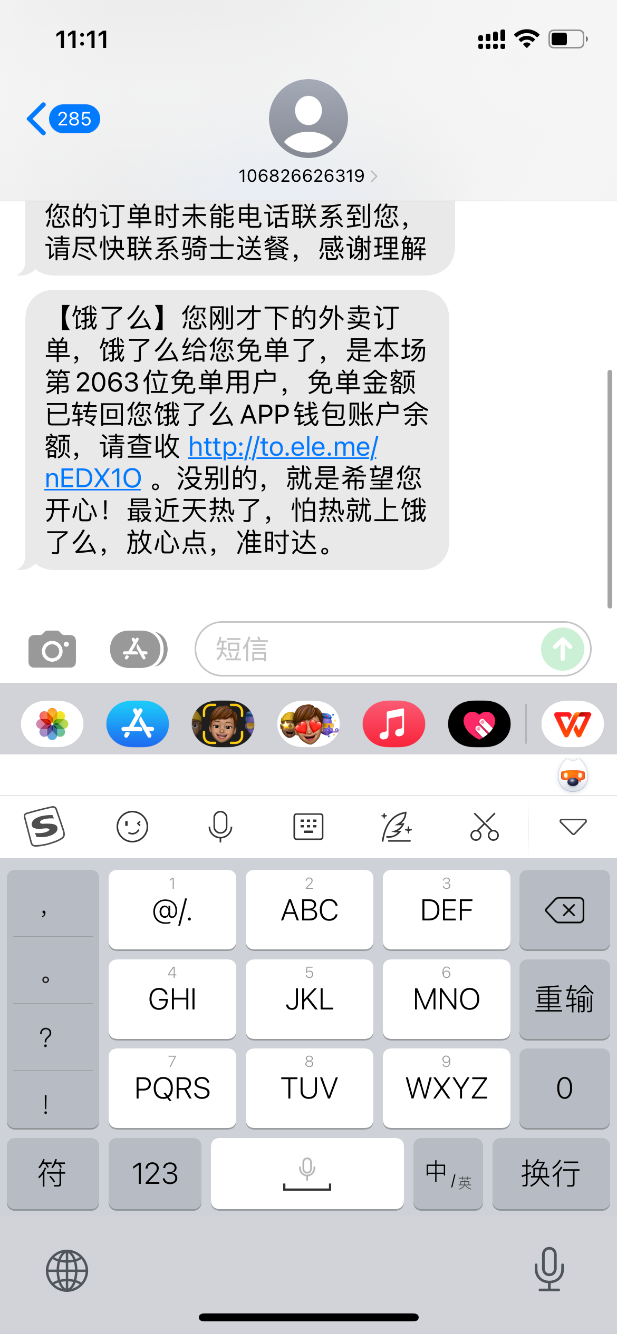The width and height of the screenshot is (617, 1334).
Task: Toggle the iMessage apps drawer button
Action: pos(138,650)
